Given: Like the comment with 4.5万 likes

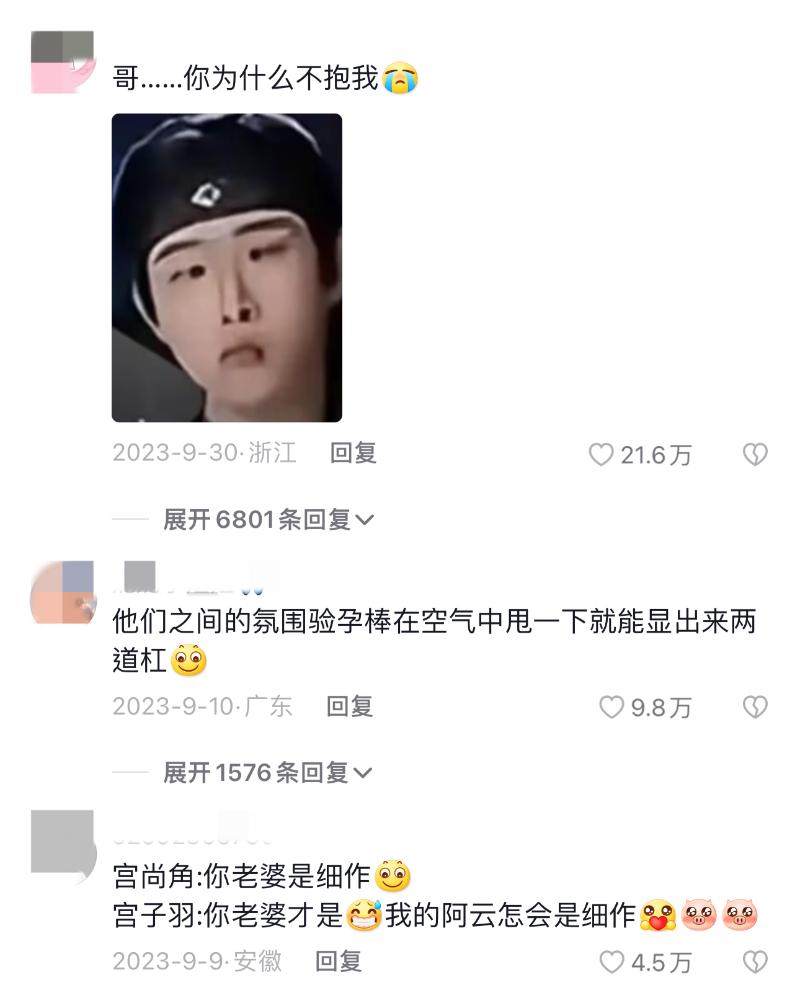Looking at the screenshot, I should pyautogui.click(x=611, y=963).
